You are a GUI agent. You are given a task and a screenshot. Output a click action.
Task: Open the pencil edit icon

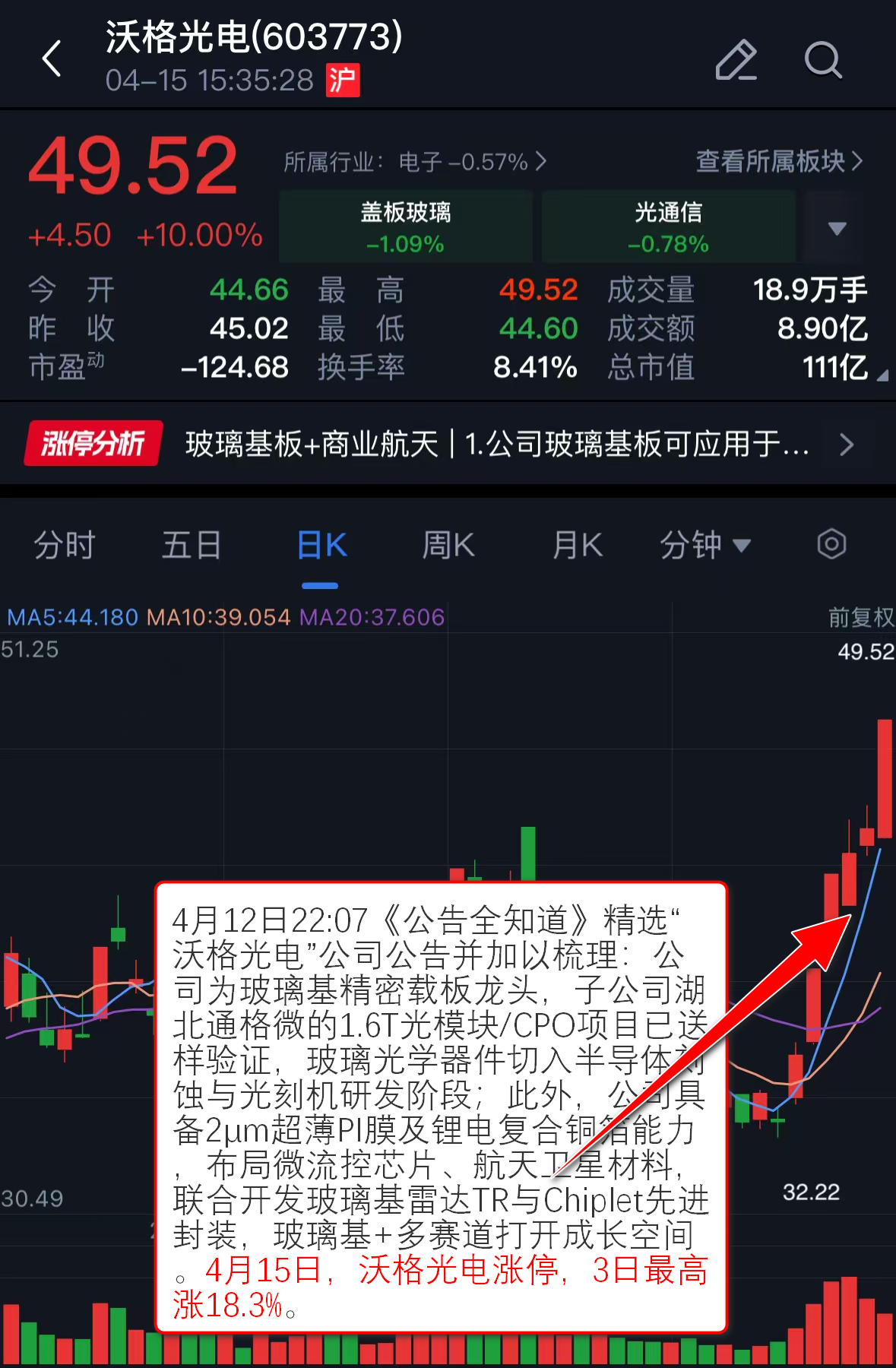(x=736, y=59)
